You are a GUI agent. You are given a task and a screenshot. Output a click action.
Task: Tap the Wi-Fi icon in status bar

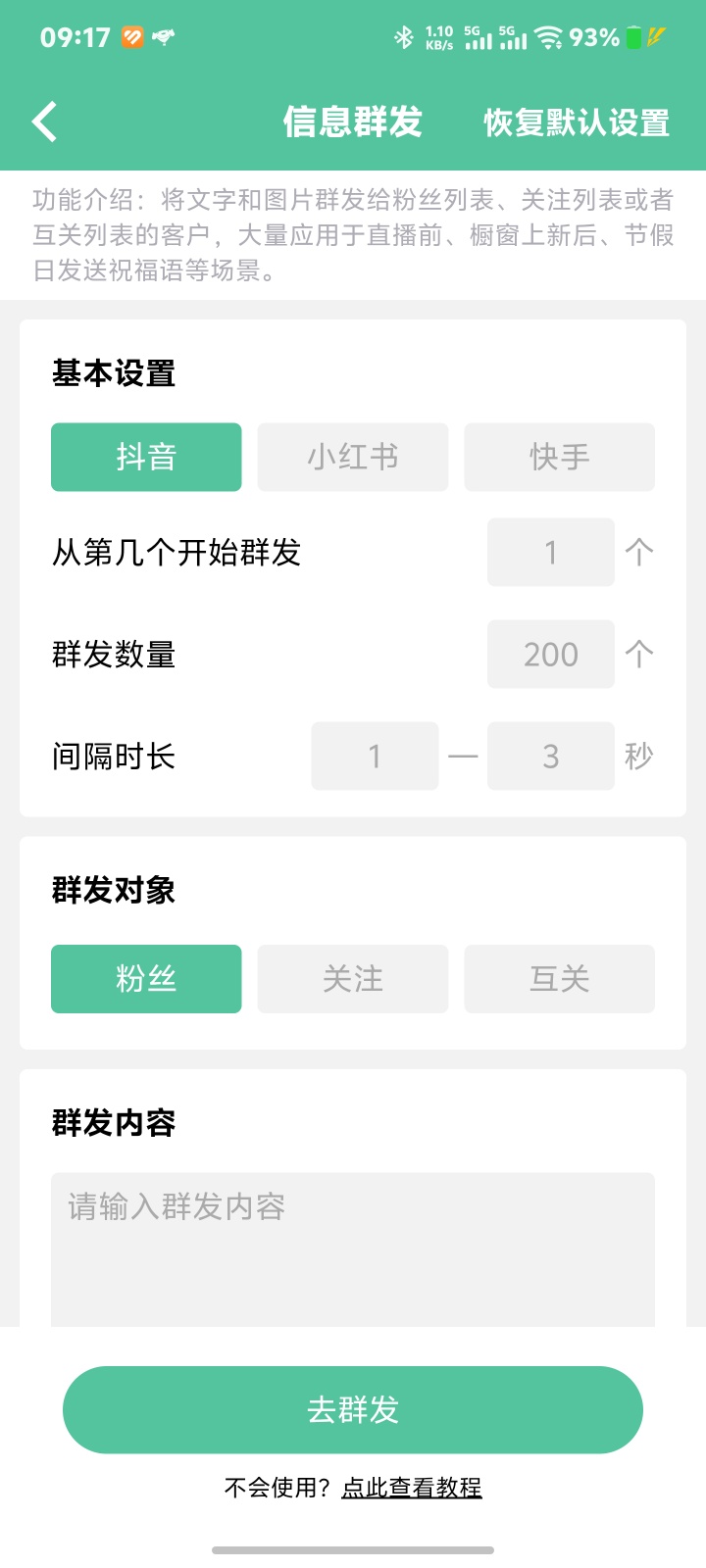tap(549, 36)
